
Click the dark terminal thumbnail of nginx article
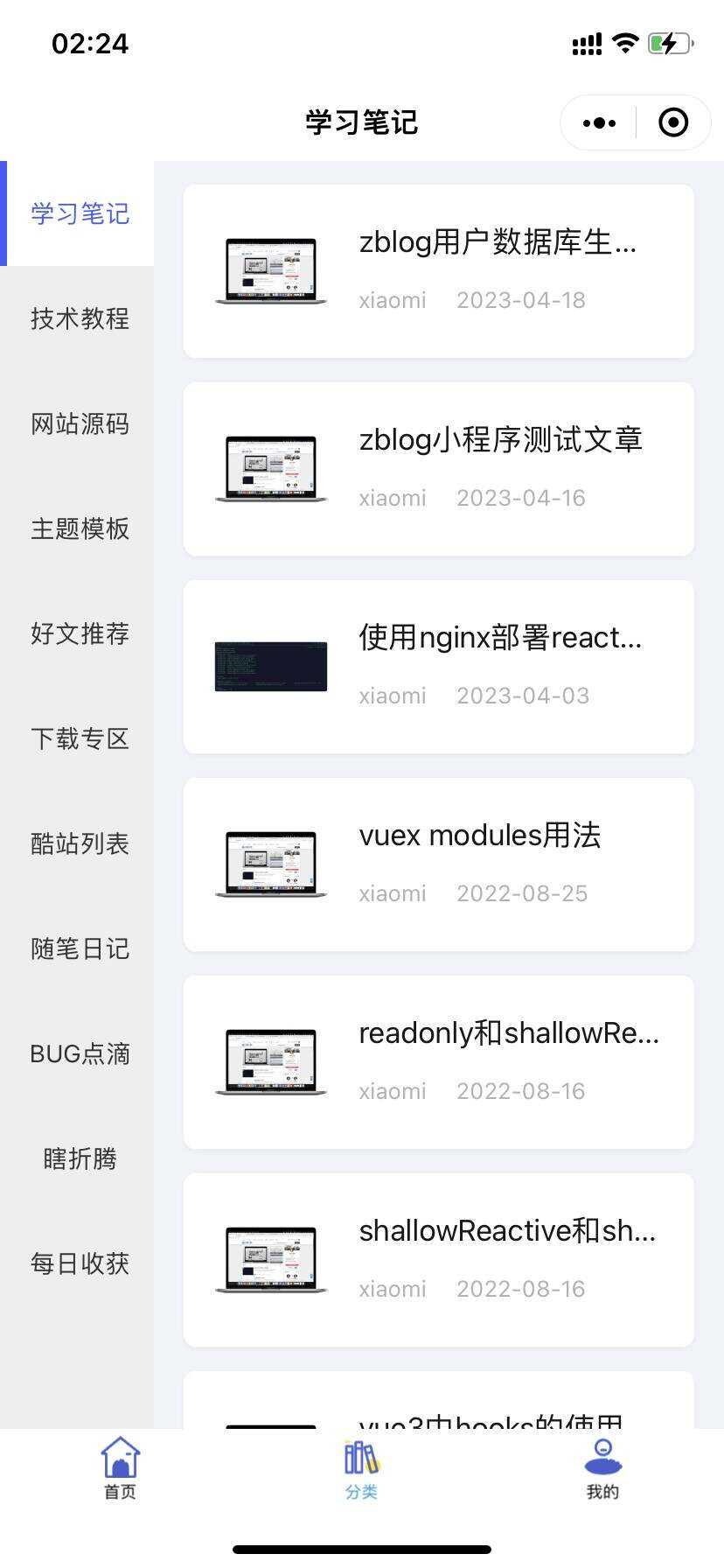click(x=270, y=665)
